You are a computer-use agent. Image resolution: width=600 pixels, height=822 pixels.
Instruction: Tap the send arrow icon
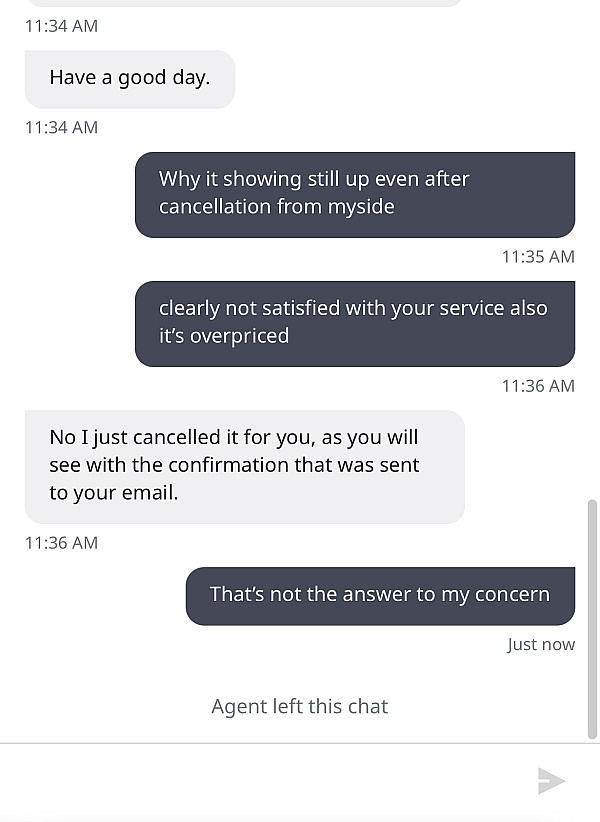pos(551,781)
